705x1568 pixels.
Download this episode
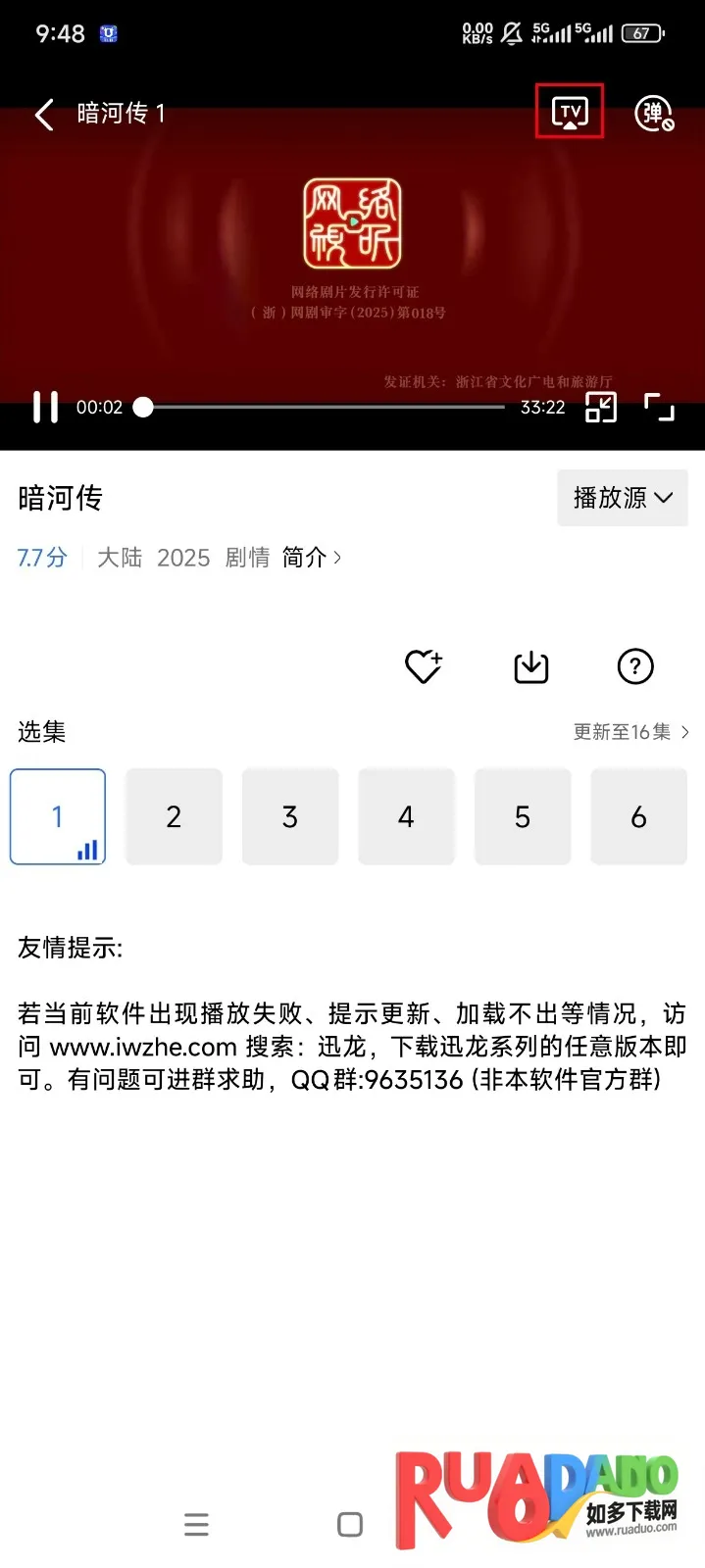[x=531, y=666]
